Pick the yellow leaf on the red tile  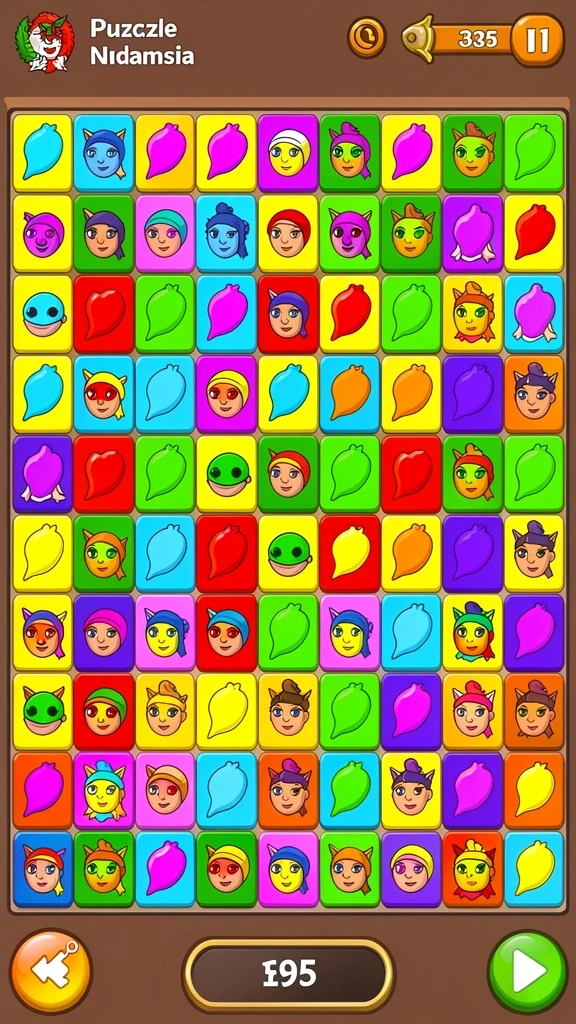[349, 554]
